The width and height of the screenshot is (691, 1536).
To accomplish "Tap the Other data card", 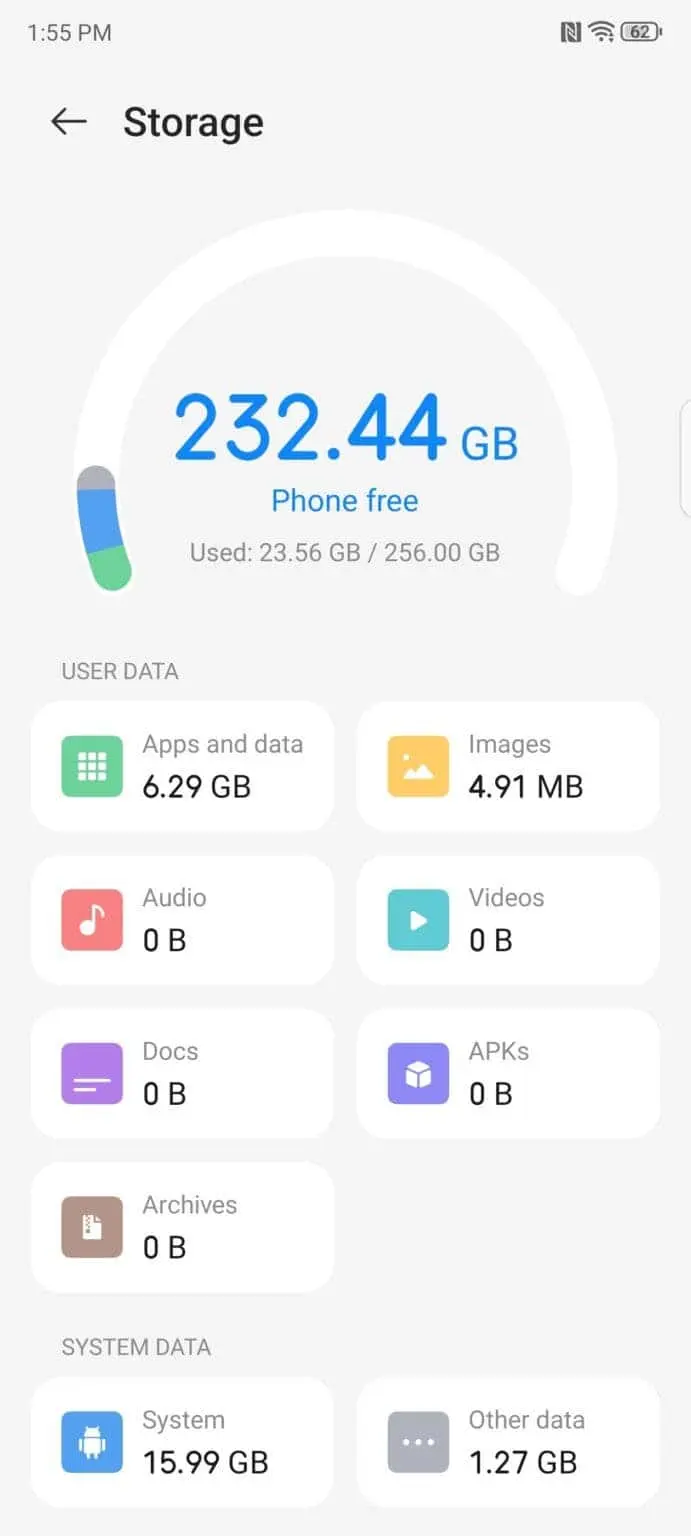I will [x=508, y=1442].
